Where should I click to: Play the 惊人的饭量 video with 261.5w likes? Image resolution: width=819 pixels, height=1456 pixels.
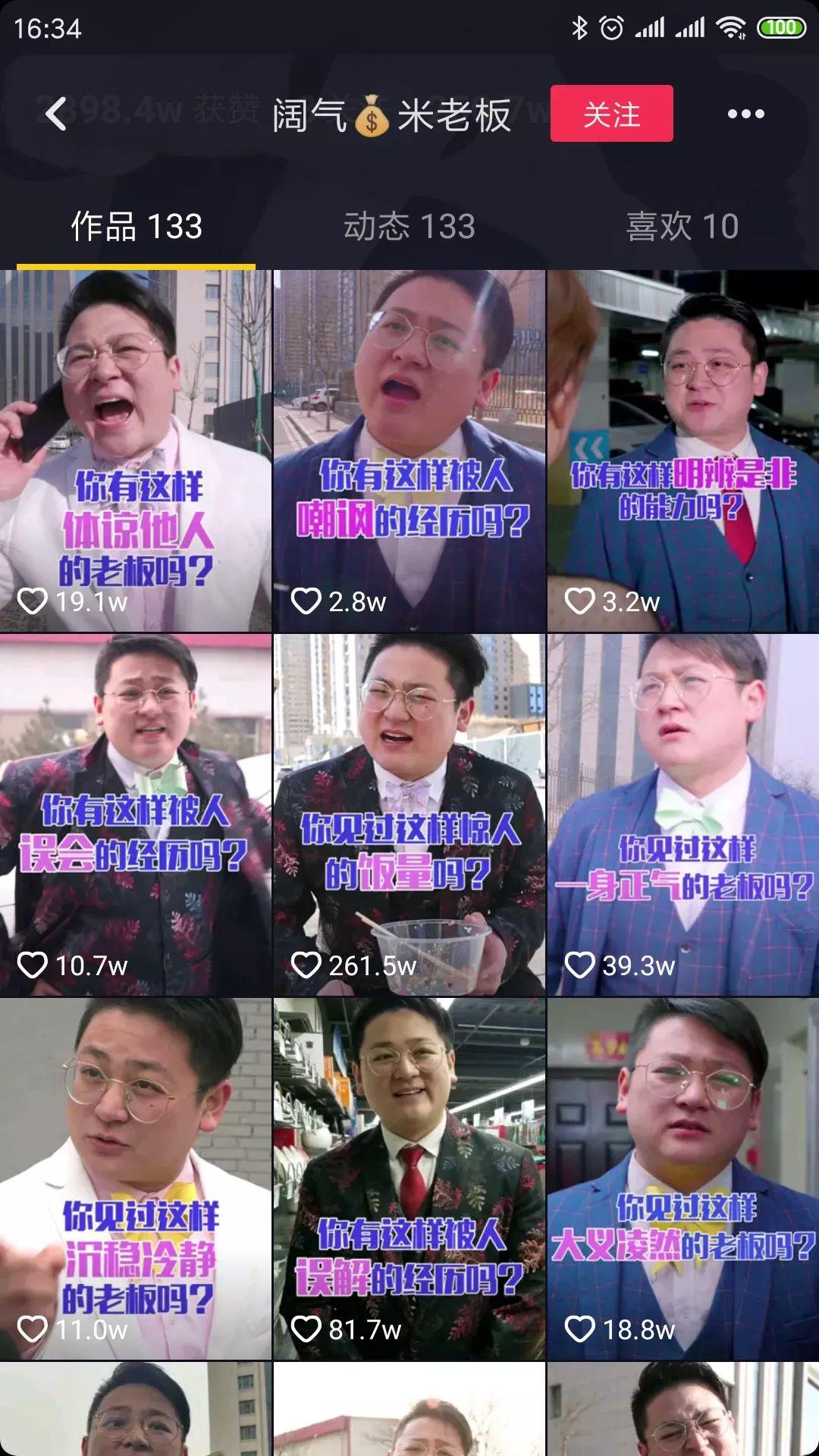[409, 815]
